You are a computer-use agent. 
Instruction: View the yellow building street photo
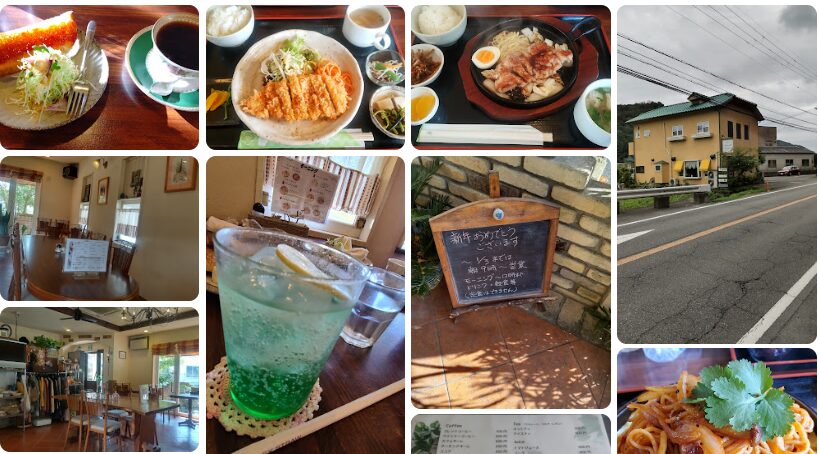pos(716,174)
